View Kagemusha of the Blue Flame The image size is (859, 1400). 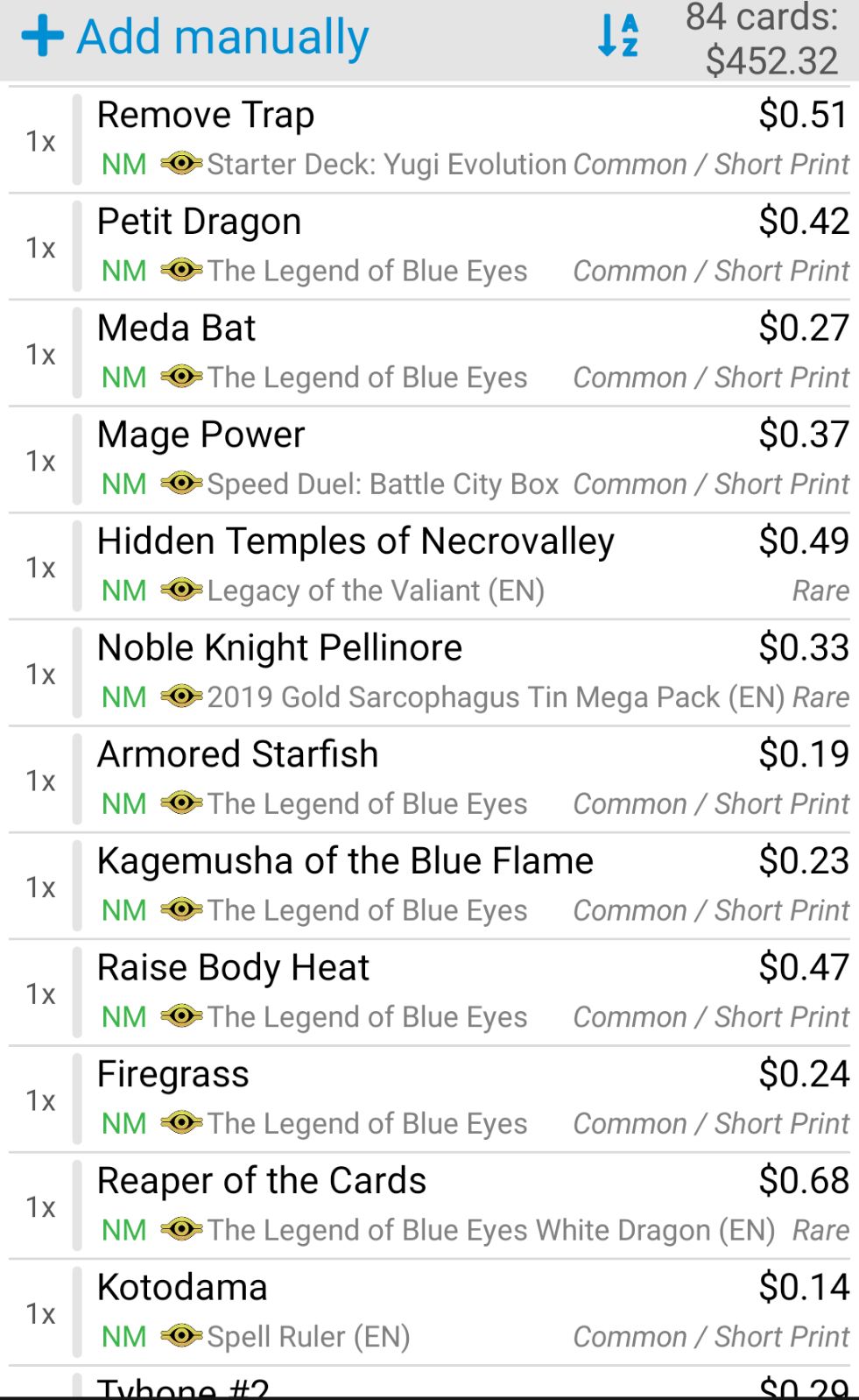(x=429, y=886)
